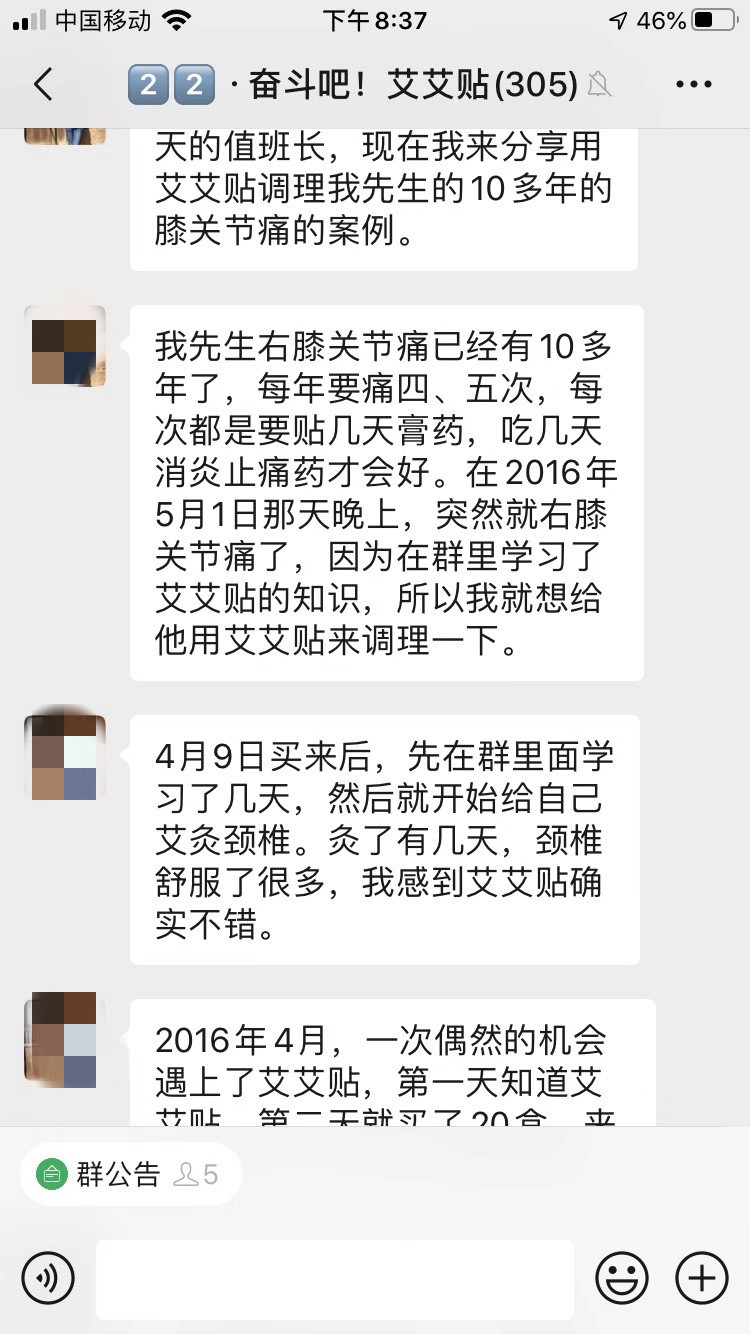Tap the avatar beside the 4月9日买来后 message

point(65,755)
